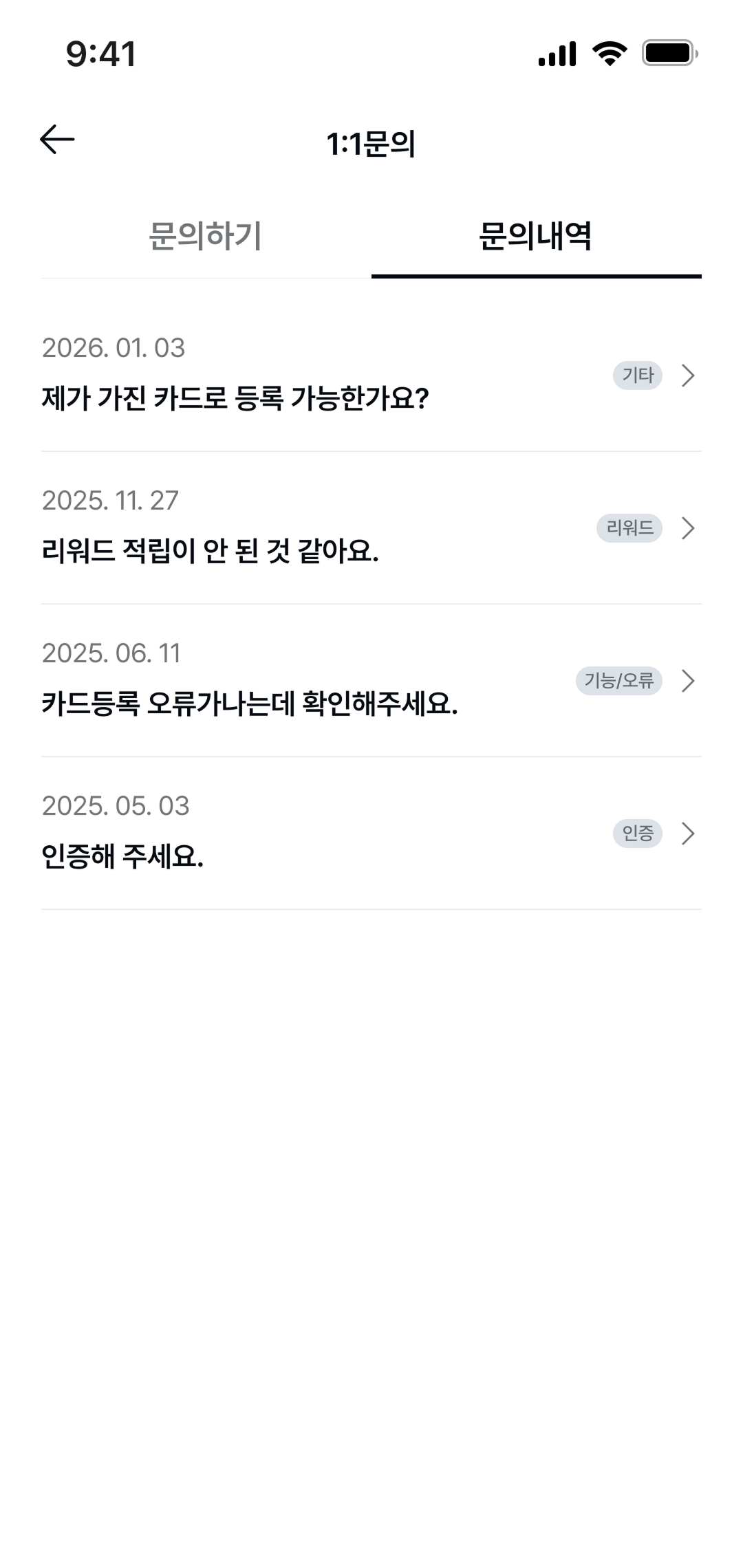Switch to the 문의하기 tab

pyautogui.click(x=205, y=235)
